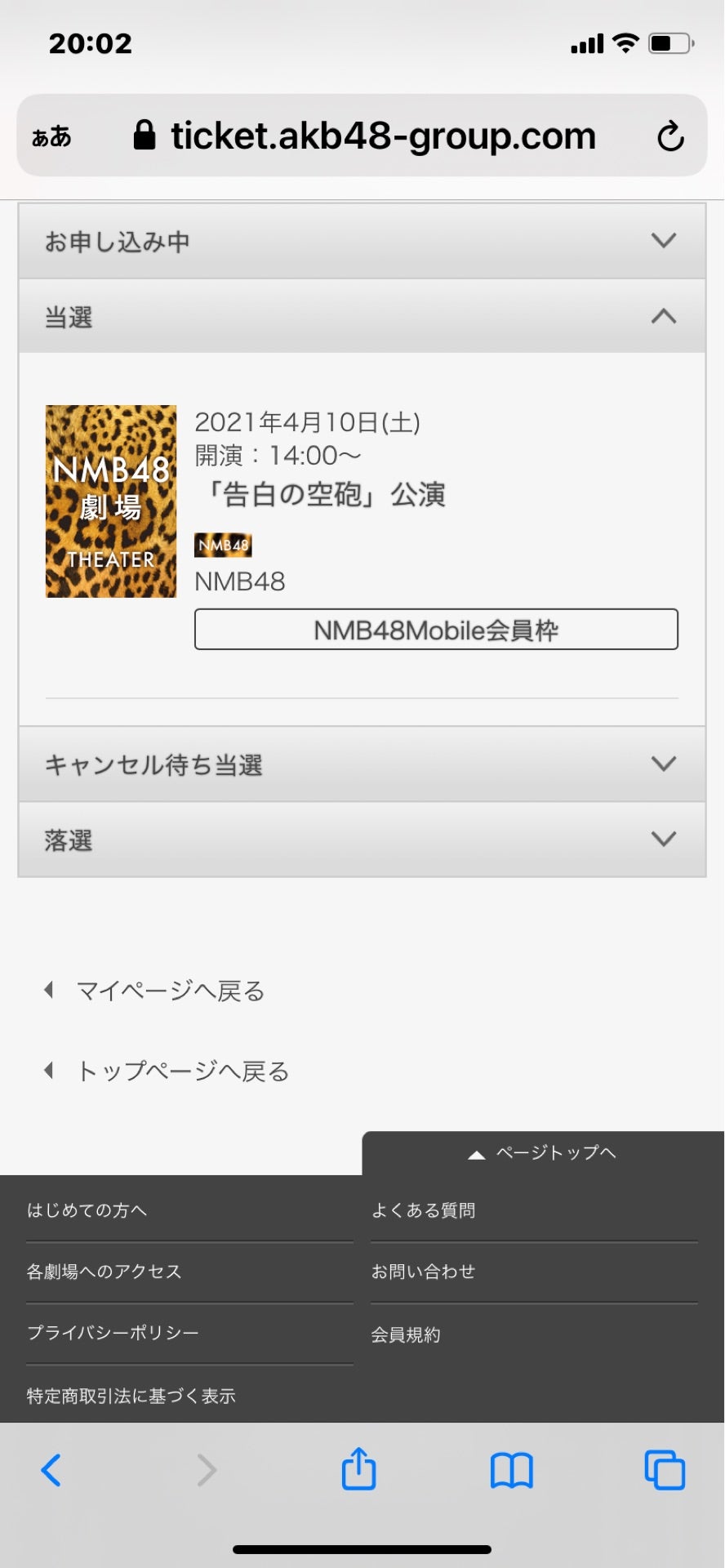Viewport: 725px width, 1568px height.
Task: Expand the お申し込み中 section
Action: pyautogui.click(x=362, y=241)
